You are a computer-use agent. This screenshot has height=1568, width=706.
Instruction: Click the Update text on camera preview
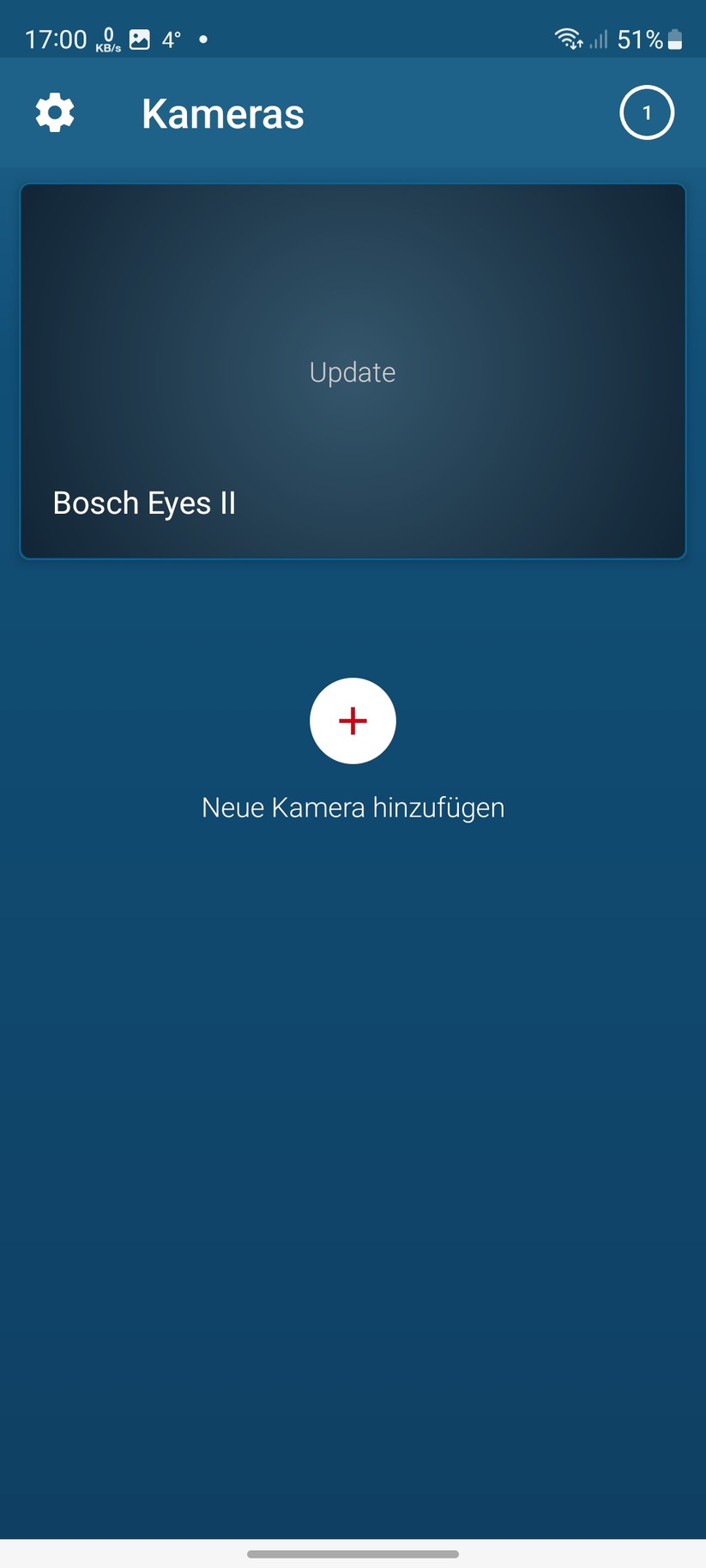click(353, 372)
